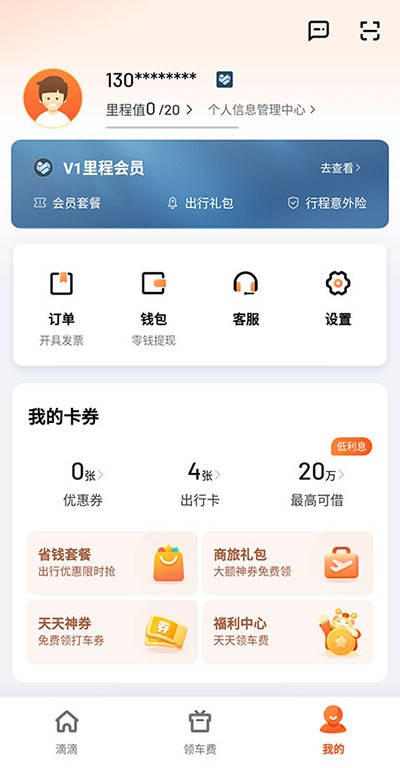Open 省钱套餐 card
Image resolution: width=400 pixels, height=768 pixels.
(112, 563)
